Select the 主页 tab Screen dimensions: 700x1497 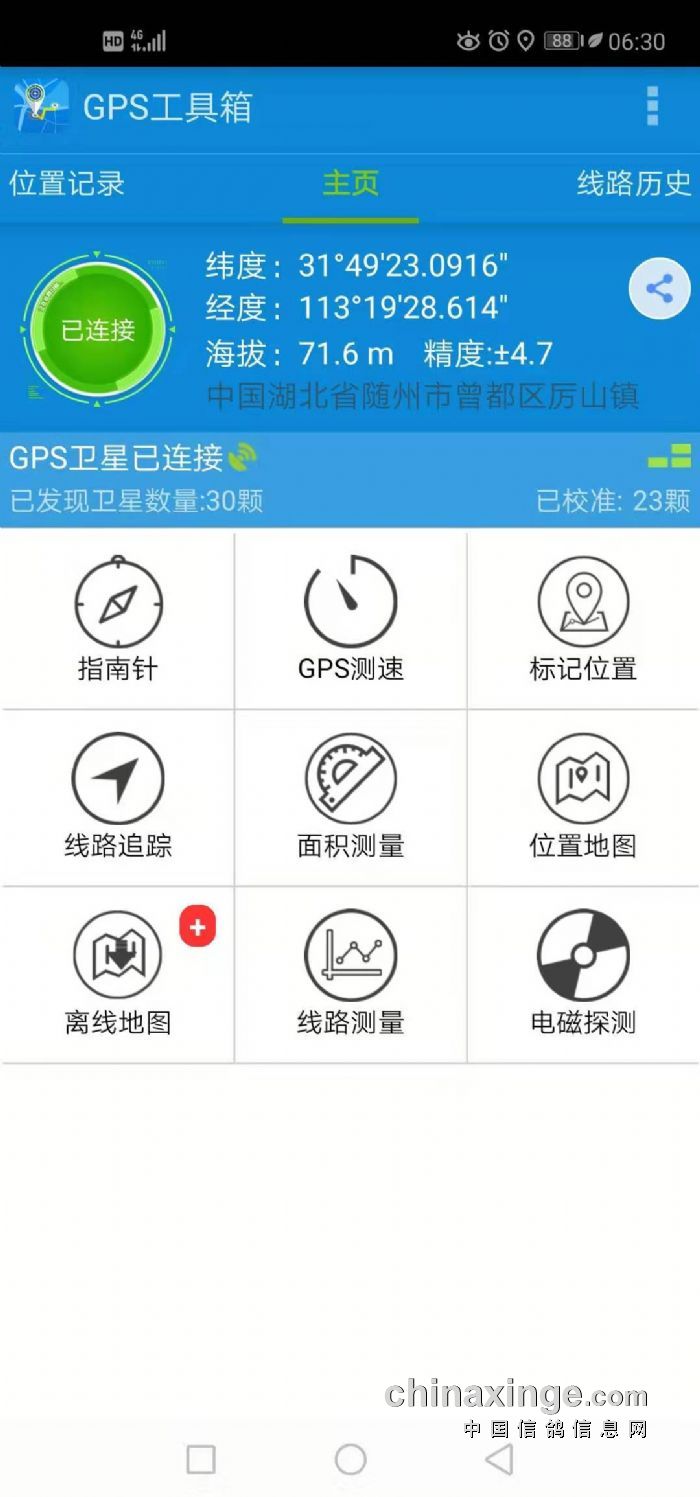coord(350,184)
